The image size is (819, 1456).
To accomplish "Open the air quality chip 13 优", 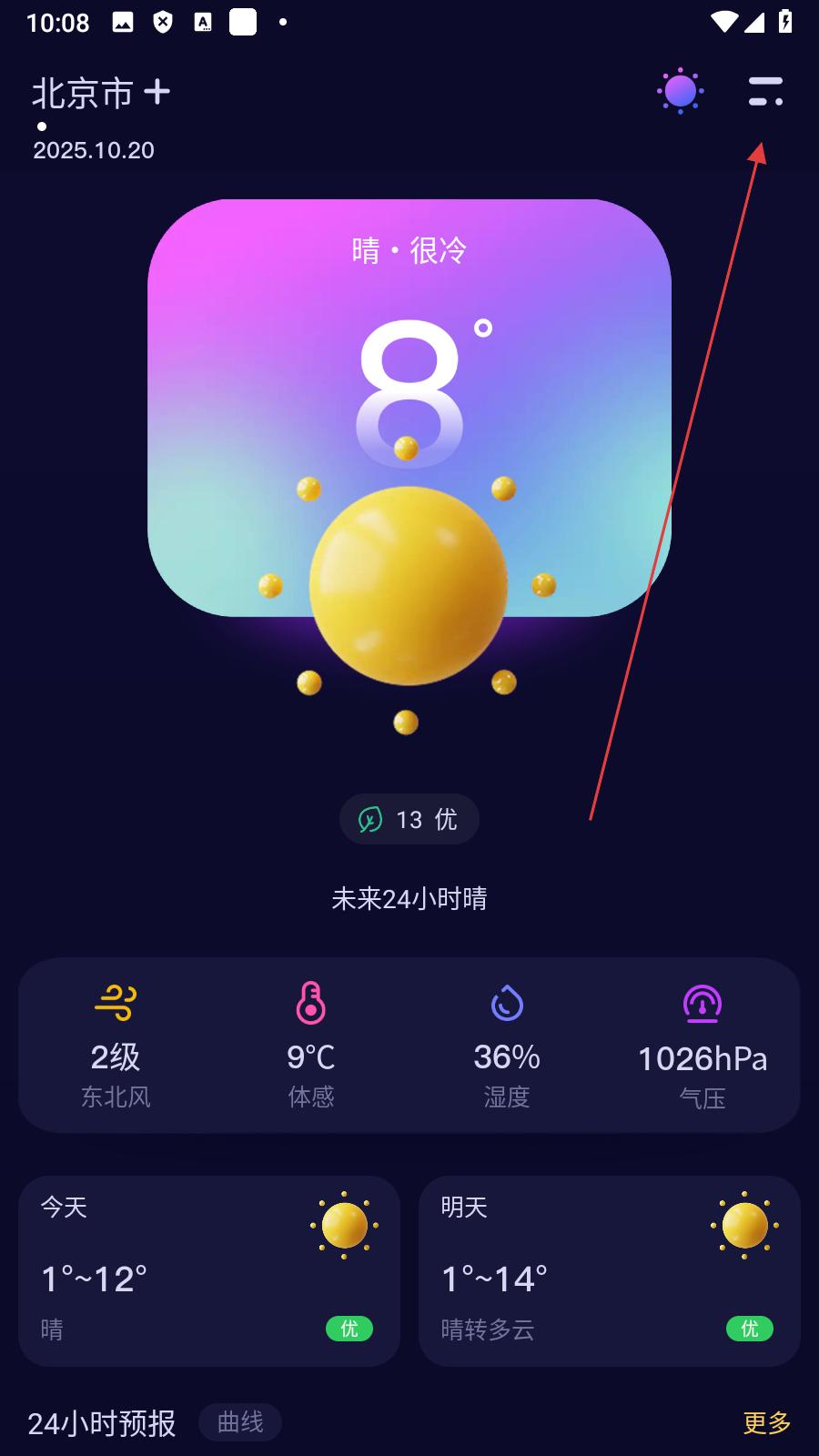I will pyautogui.click(x=409, y=819).
